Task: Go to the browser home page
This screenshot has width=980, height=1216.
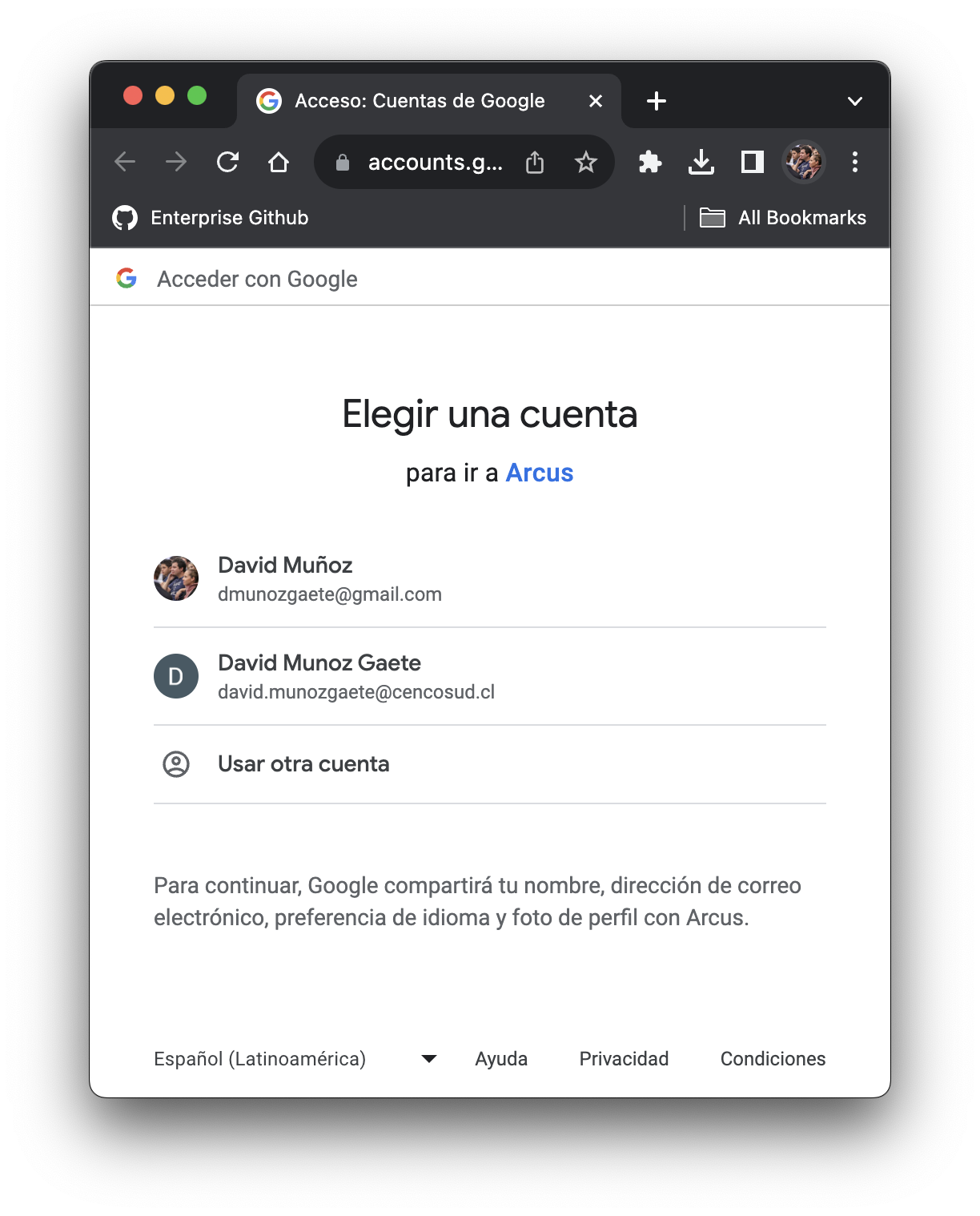Action: pos(278,163)
